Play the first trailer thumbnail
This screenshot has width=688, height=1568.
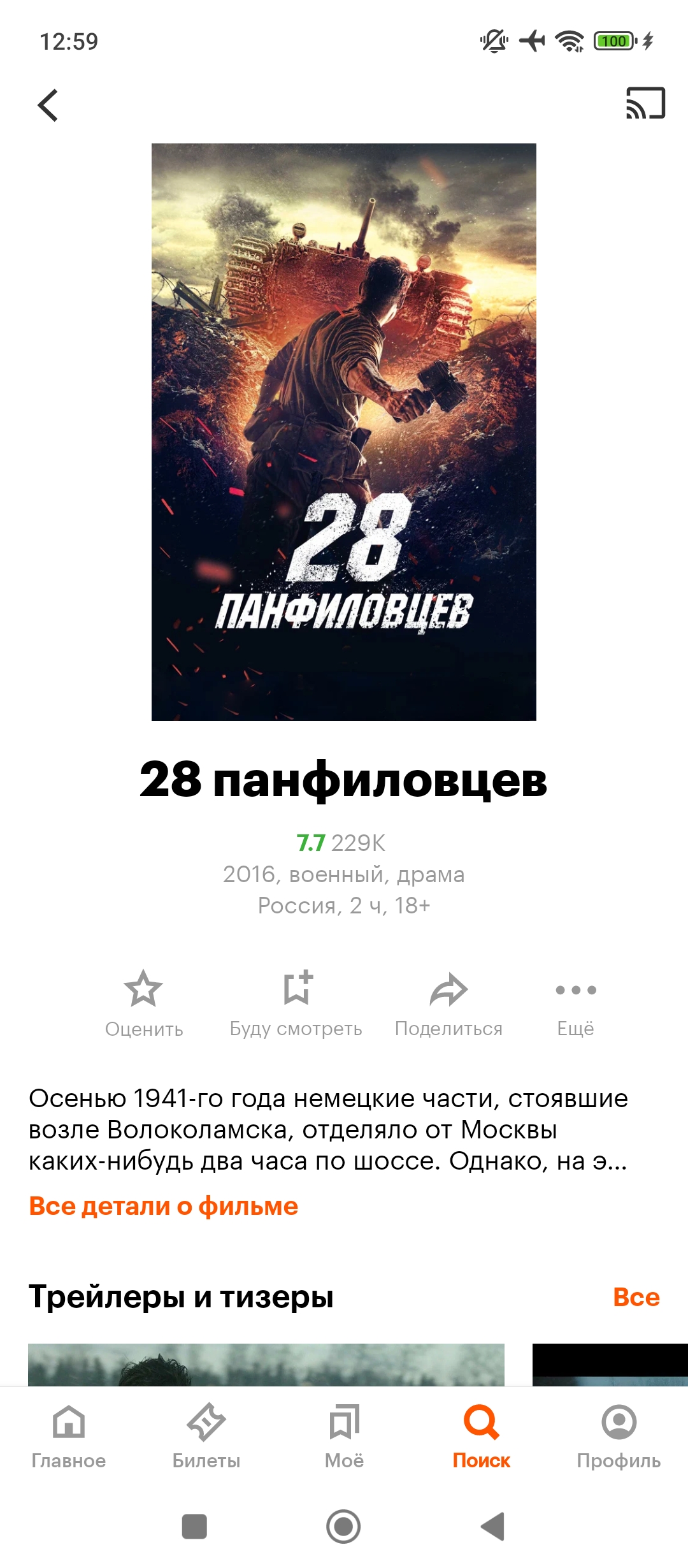pyautogui.click(x=266, y=1365)
